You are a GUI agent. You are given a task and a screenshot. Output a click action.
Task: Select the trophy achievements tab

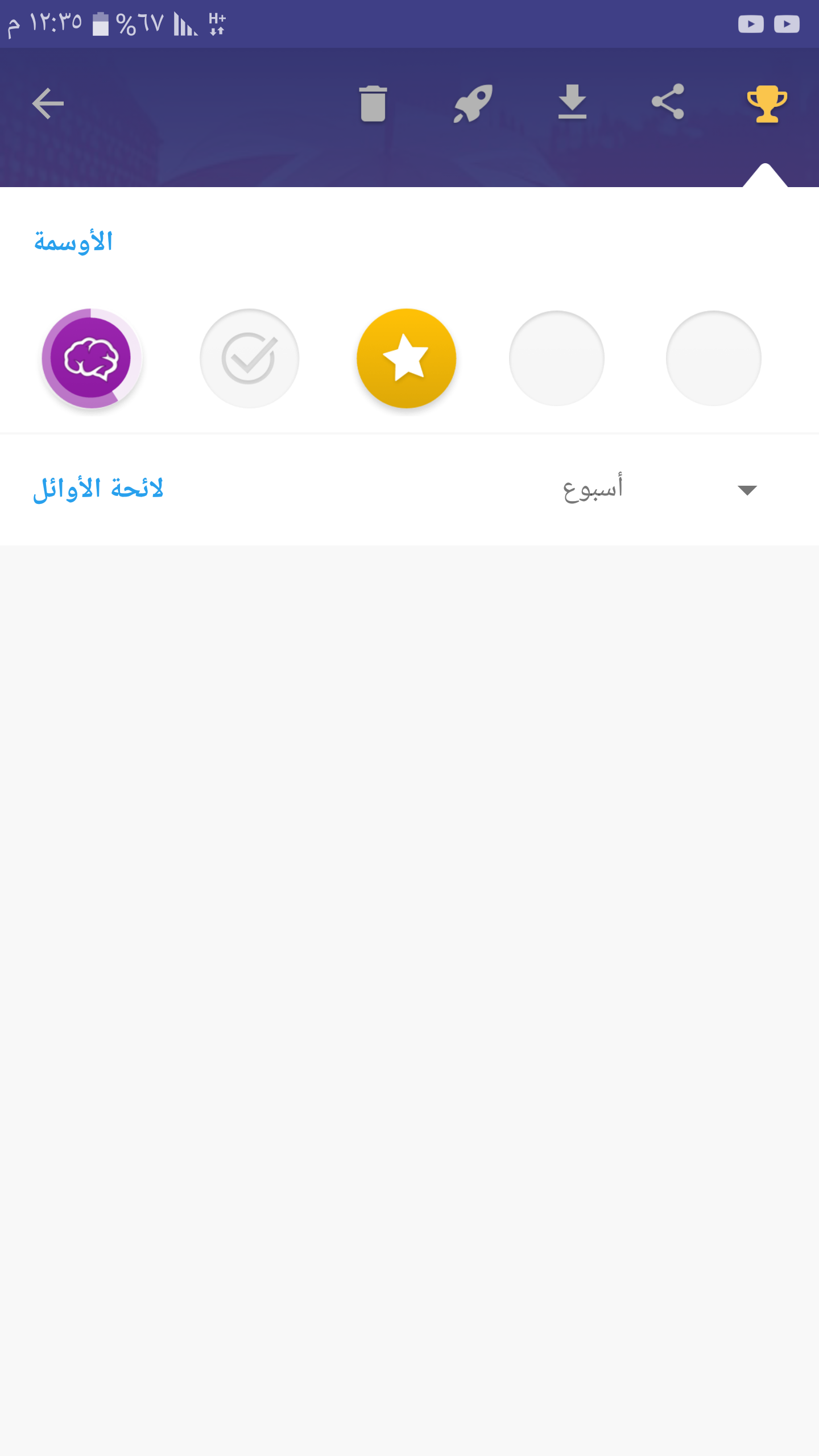(x=767, y=104)
